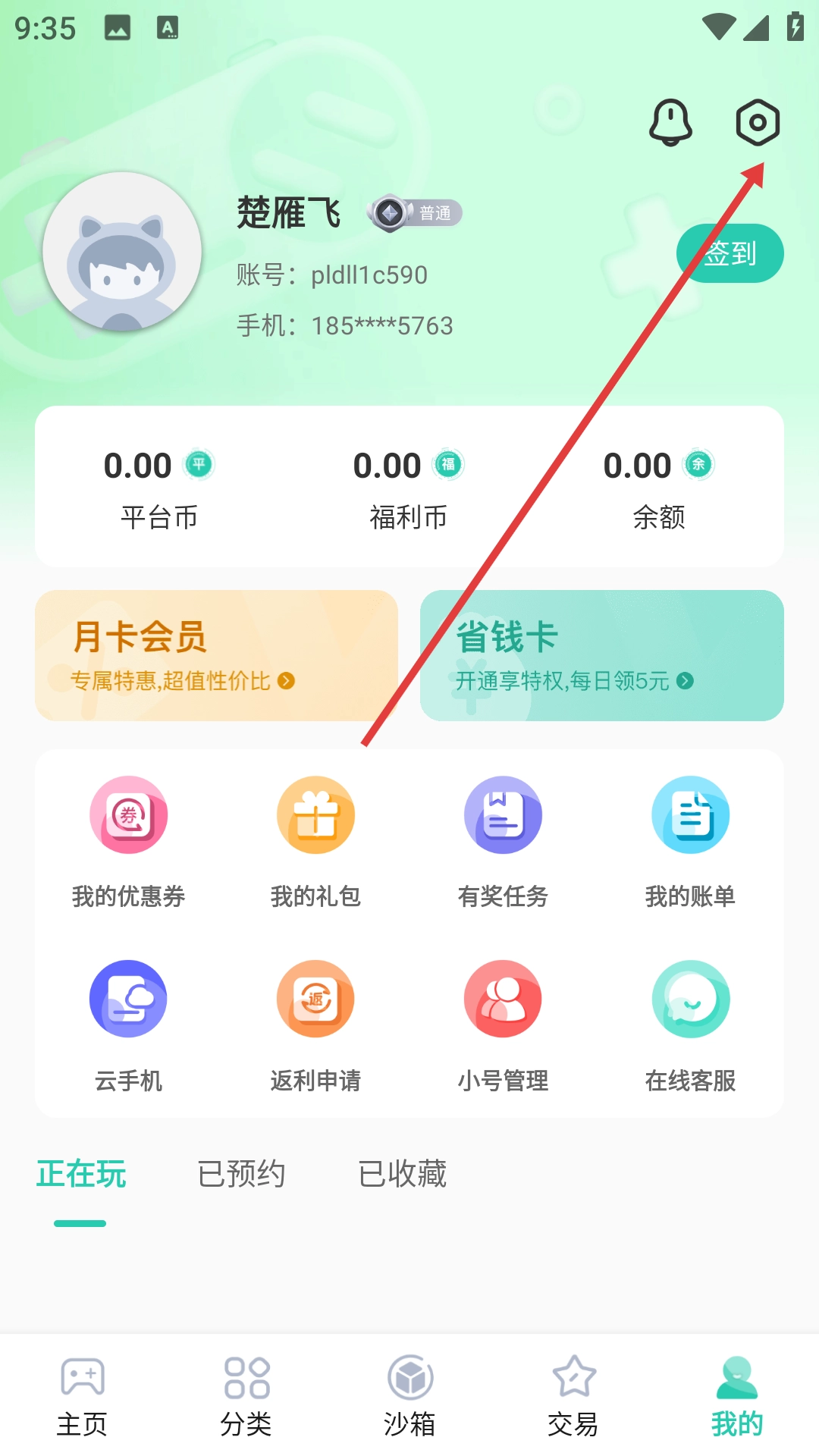The image size is (819, 1456).
Task: Open the 月卡会员 membership card
Action: (x=216, y=655)
